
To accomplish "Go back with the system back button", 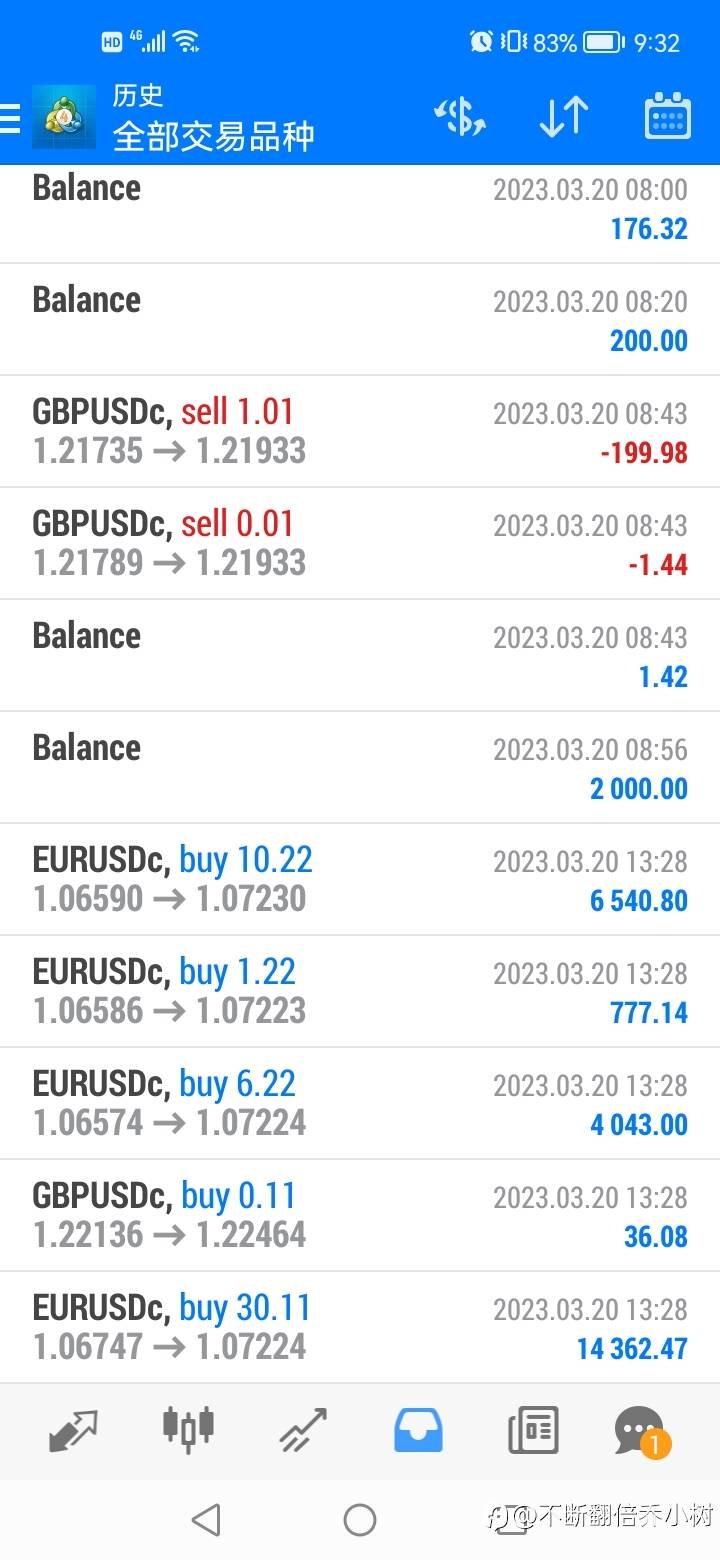I will [206, 1520].
